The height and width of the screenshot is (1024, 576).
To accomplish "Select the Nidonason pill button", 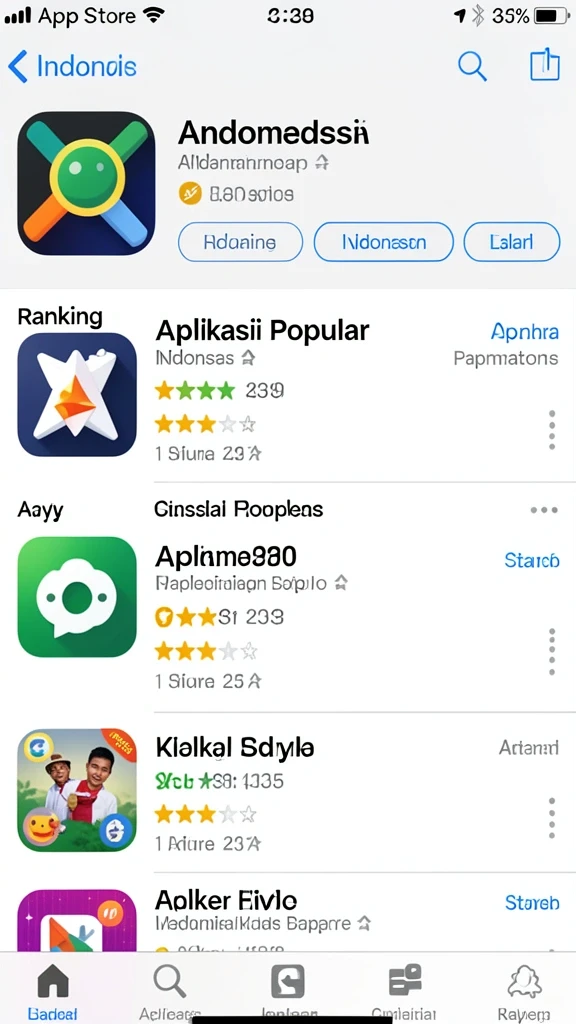I will pyautogui.click(x=383, y=242).
